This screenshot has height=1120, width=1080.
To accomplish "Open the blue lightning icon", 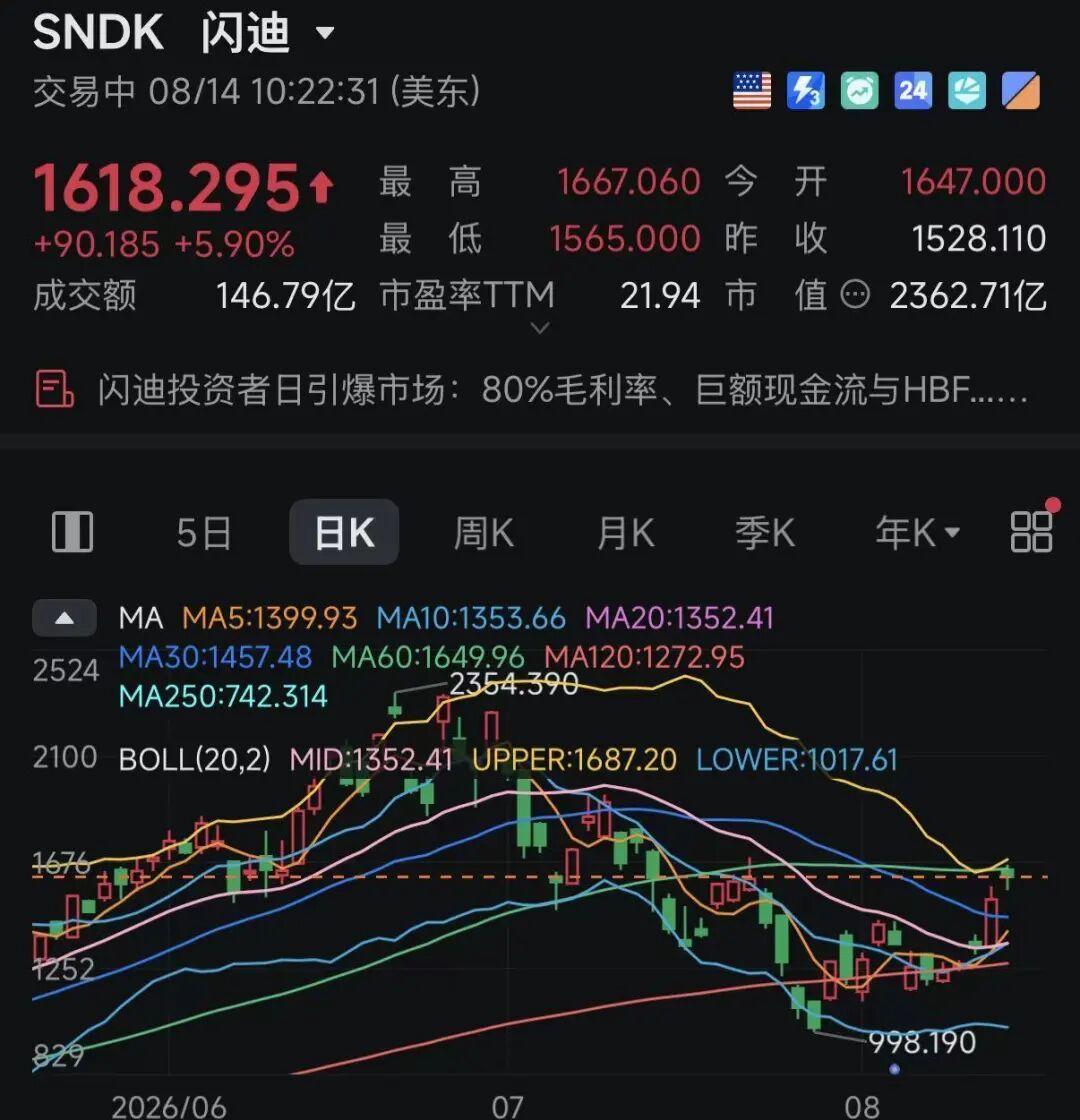I will click(806, 91).
